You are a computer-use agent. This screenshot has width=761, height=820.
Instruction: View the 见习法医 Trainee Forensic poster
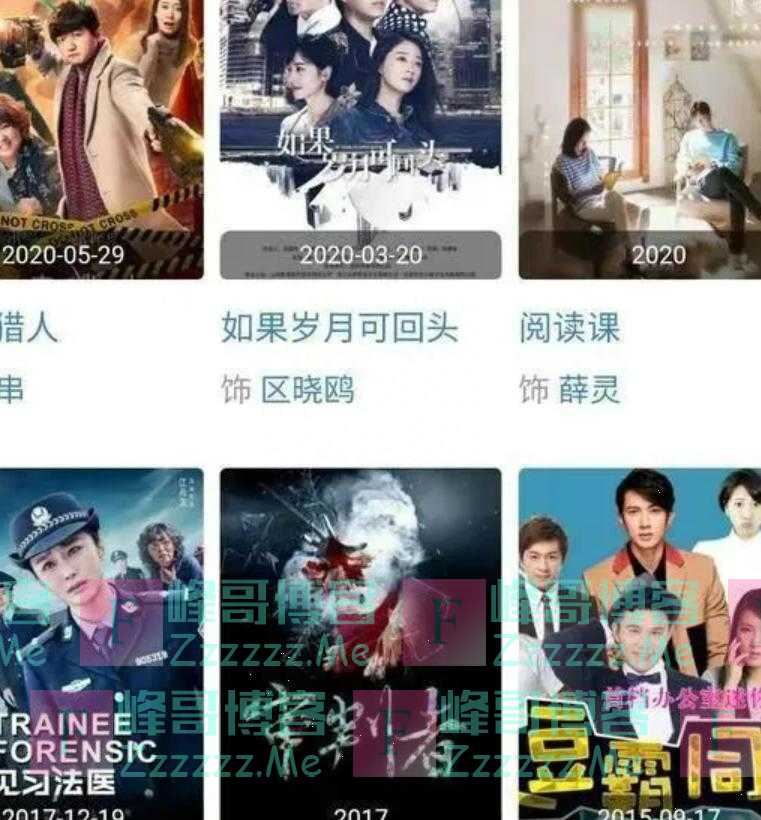click(100, 640)
